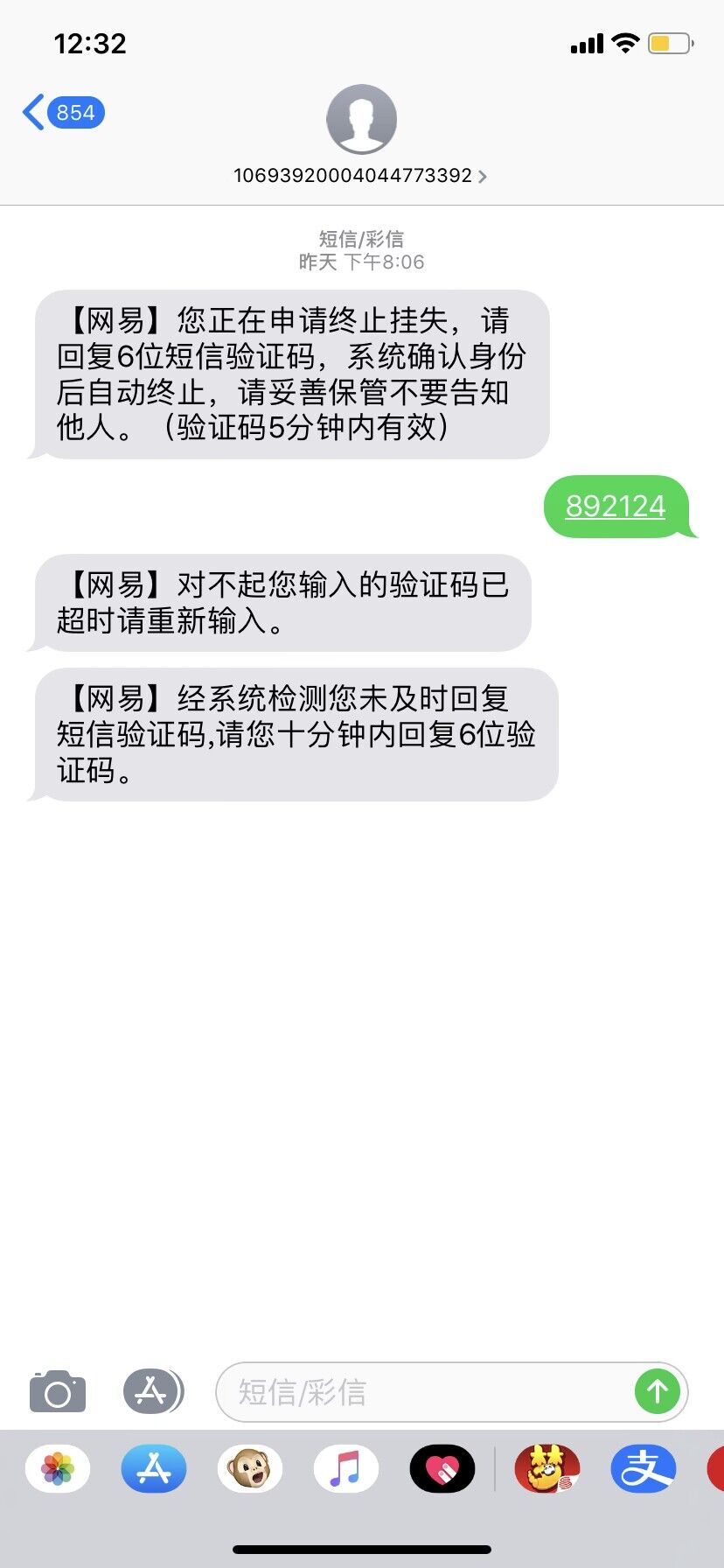Viewport: 724px width, 1568px height.
Task: Open the Alipay 支 app
Action: [644, 1468]
